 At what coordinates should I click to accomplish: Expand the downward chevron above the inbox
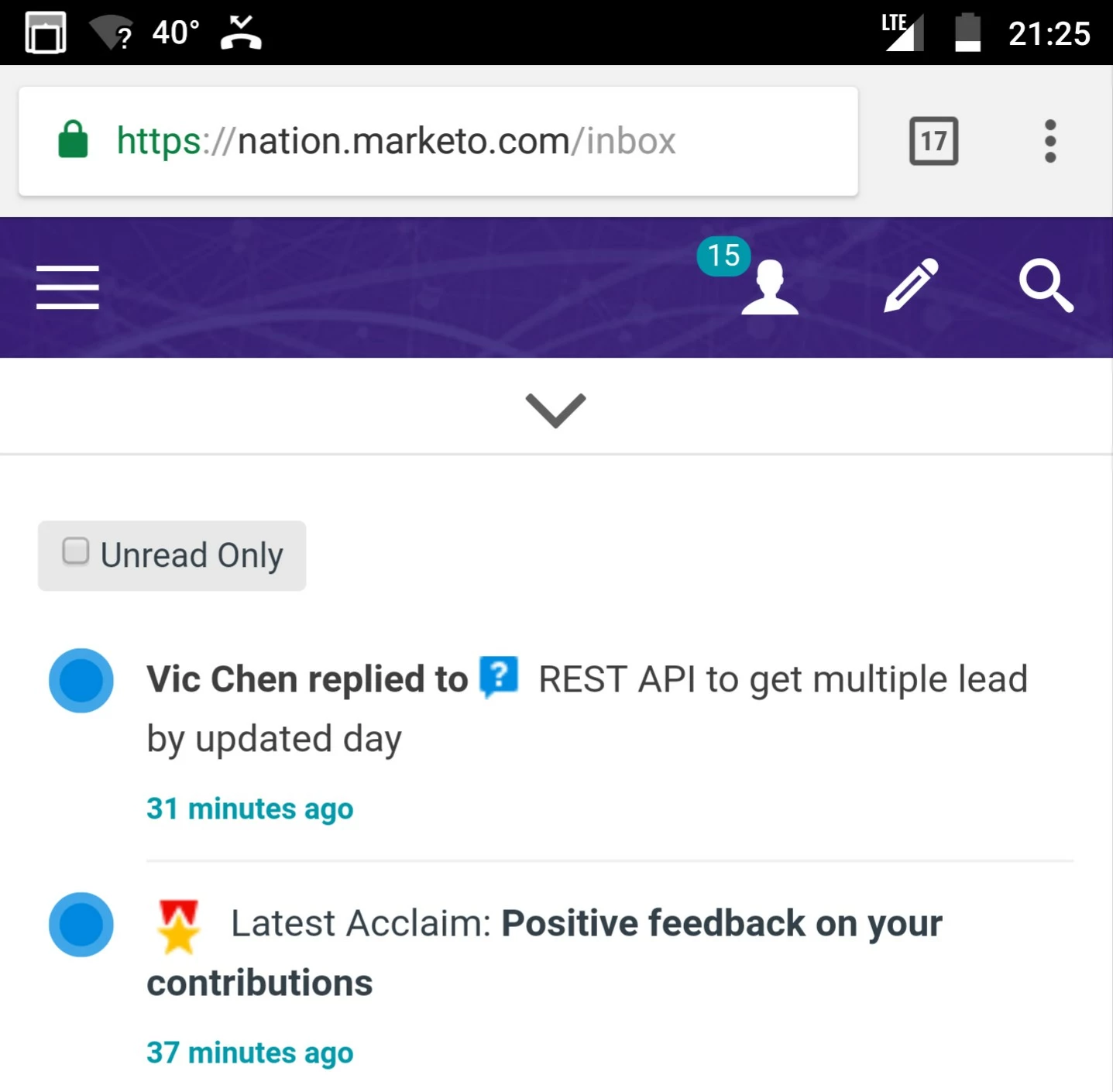click(x=555, y=410)
